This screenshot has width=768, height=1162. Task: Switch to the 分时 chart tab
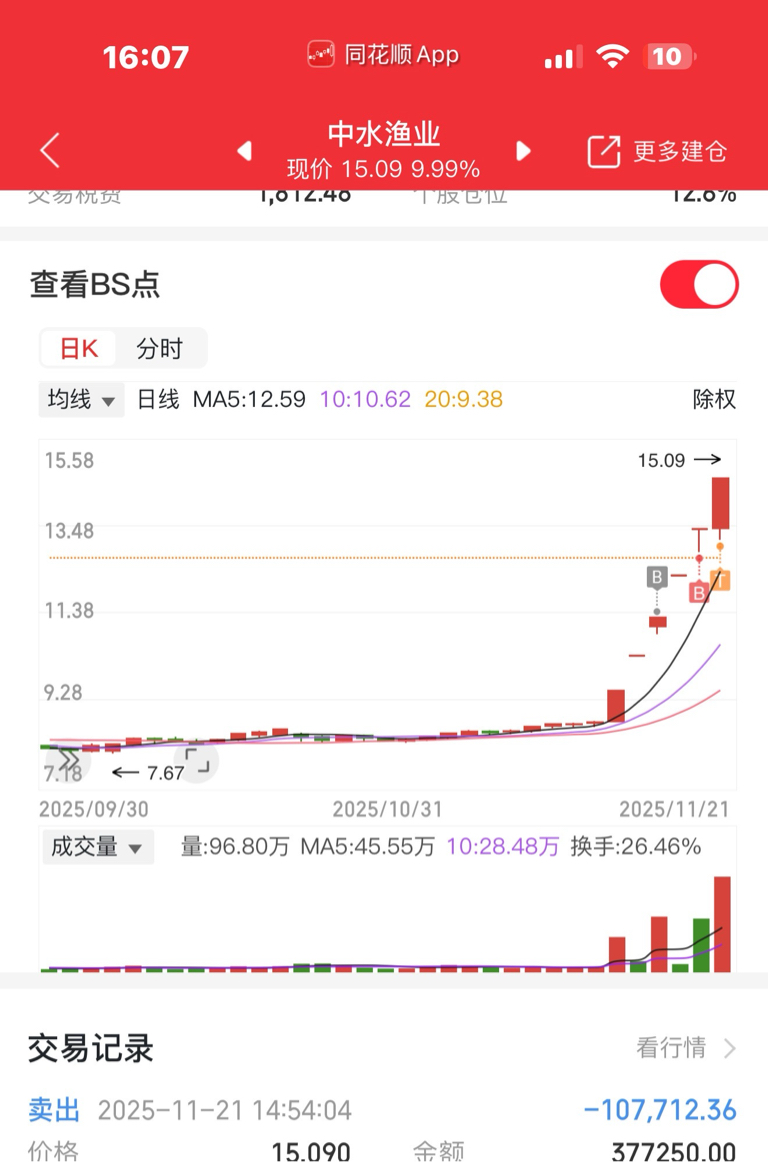click(x=160, y=349)
